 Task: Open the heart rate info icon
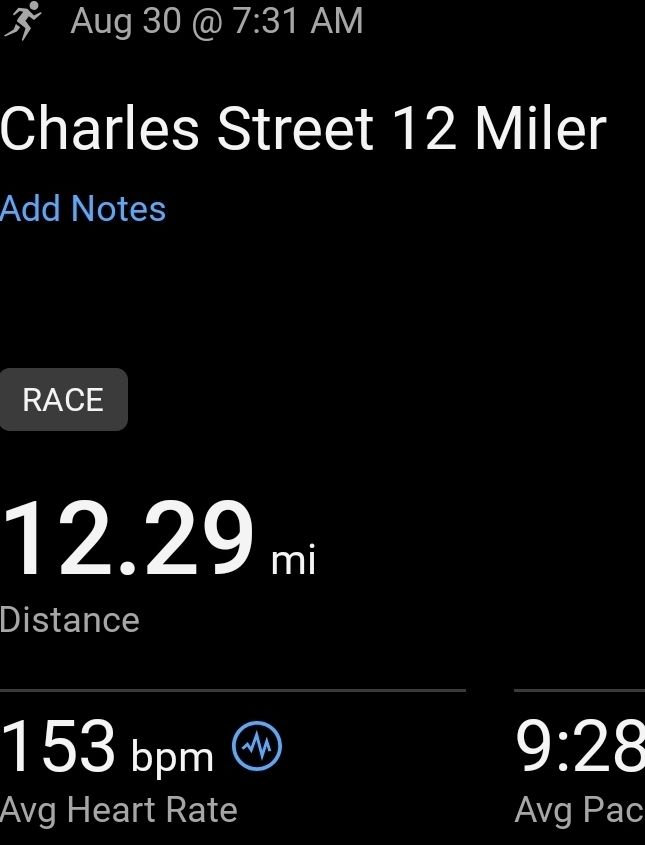[256, 746]
